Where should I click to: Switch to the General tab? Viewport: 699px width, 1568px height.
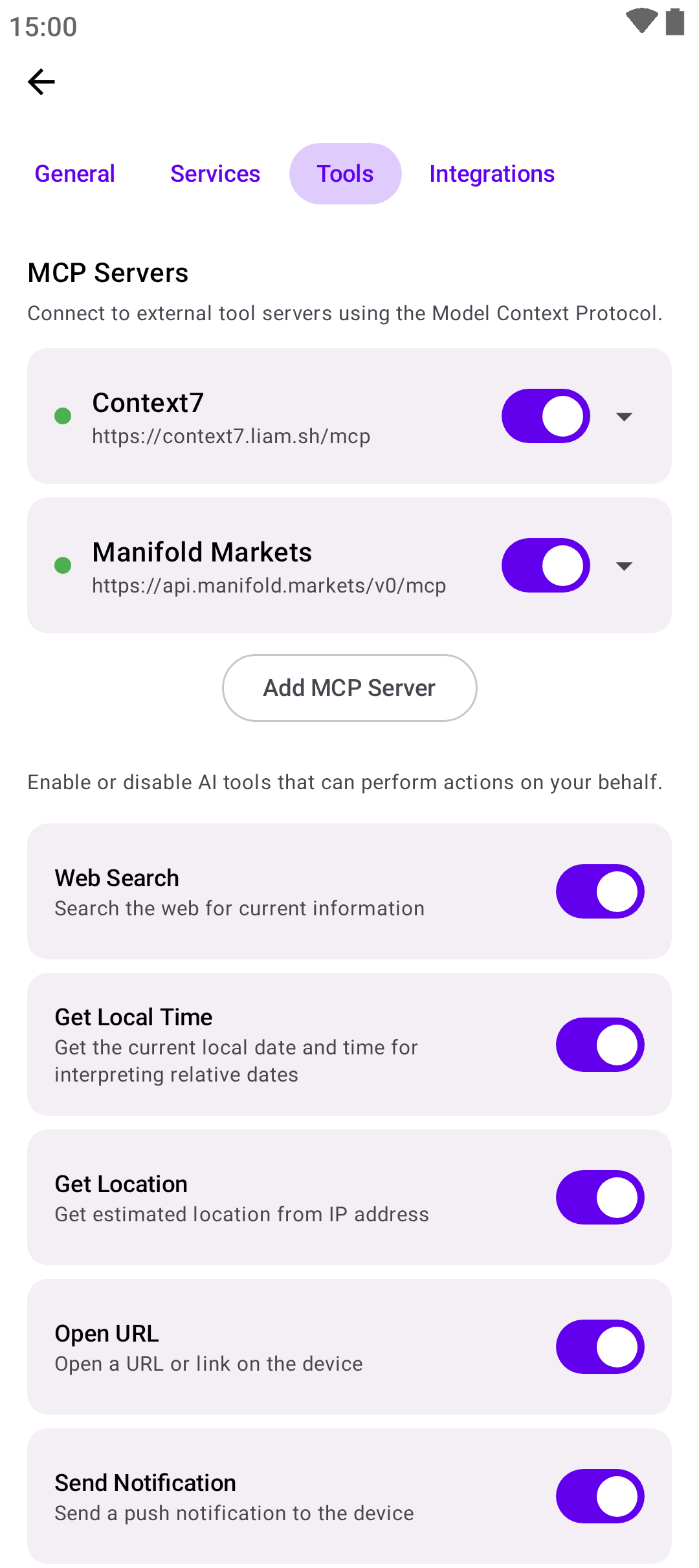[75, 174]
